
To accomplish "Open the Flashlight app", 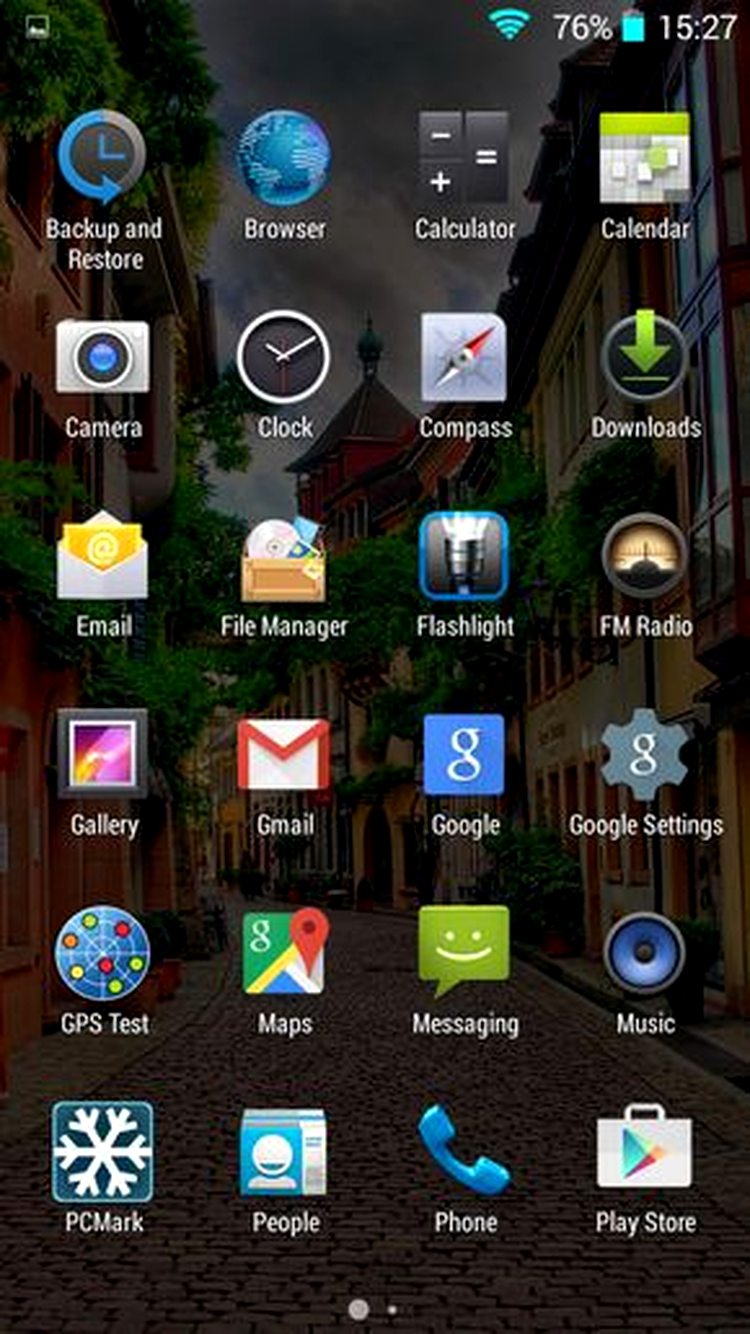I will pos(465,556).
